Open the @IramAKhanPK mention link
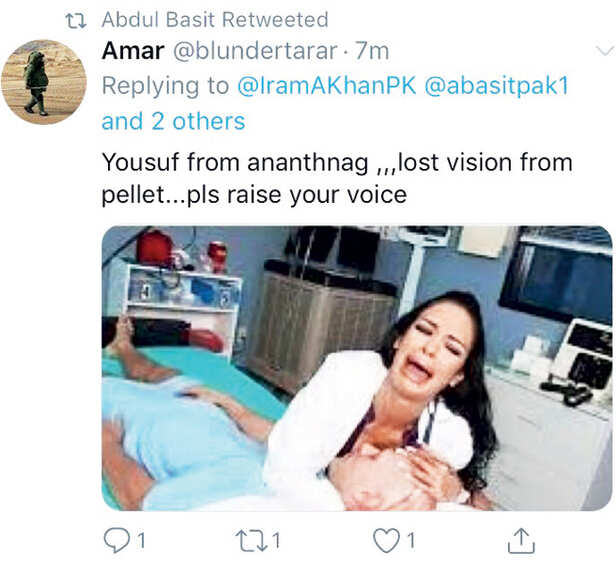 tap(327, 85)
